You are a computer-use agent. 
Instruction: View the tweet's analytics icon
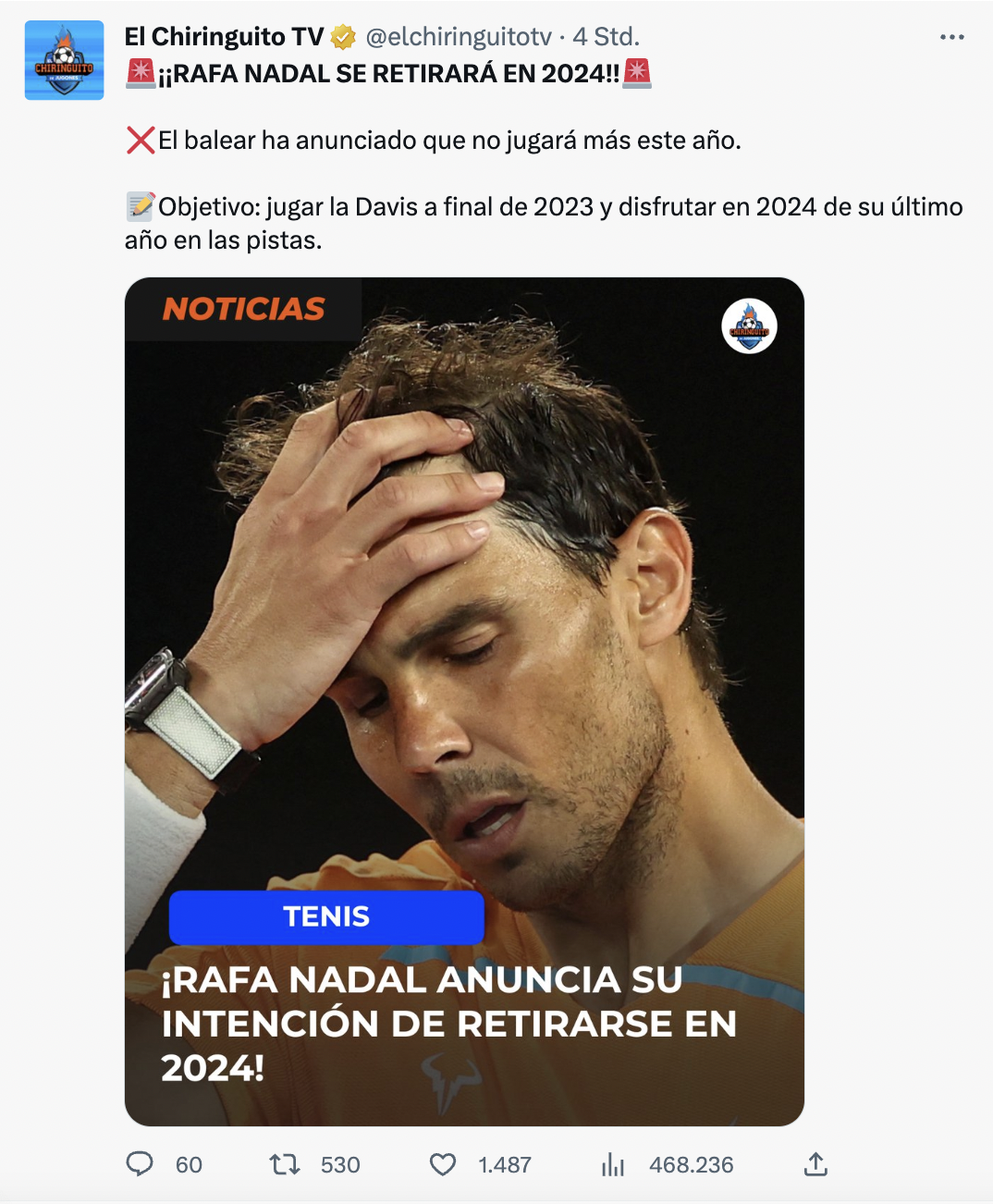pos(613,1164)
